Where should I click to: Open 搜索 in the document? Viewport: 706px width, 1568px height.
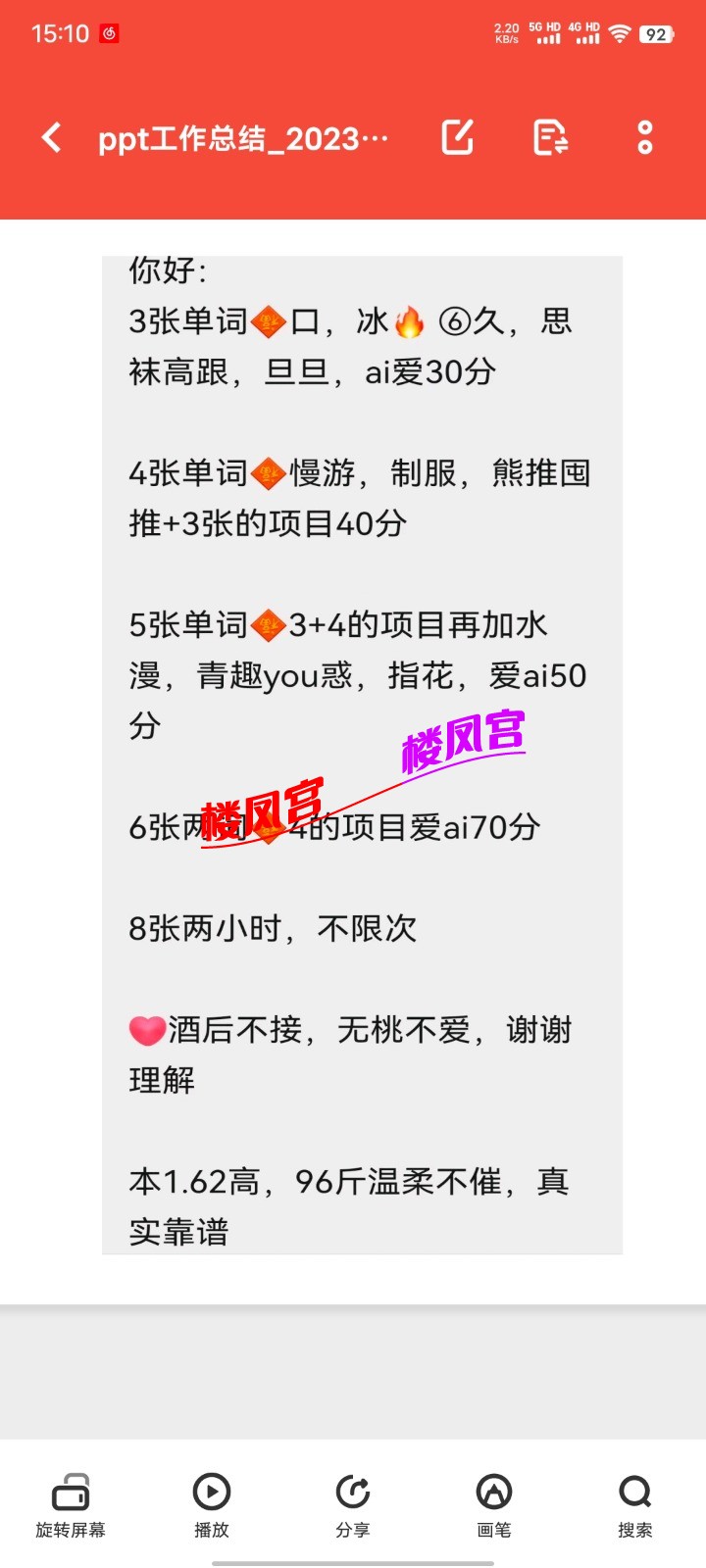pyautogui.click(x=634, y=1504)
